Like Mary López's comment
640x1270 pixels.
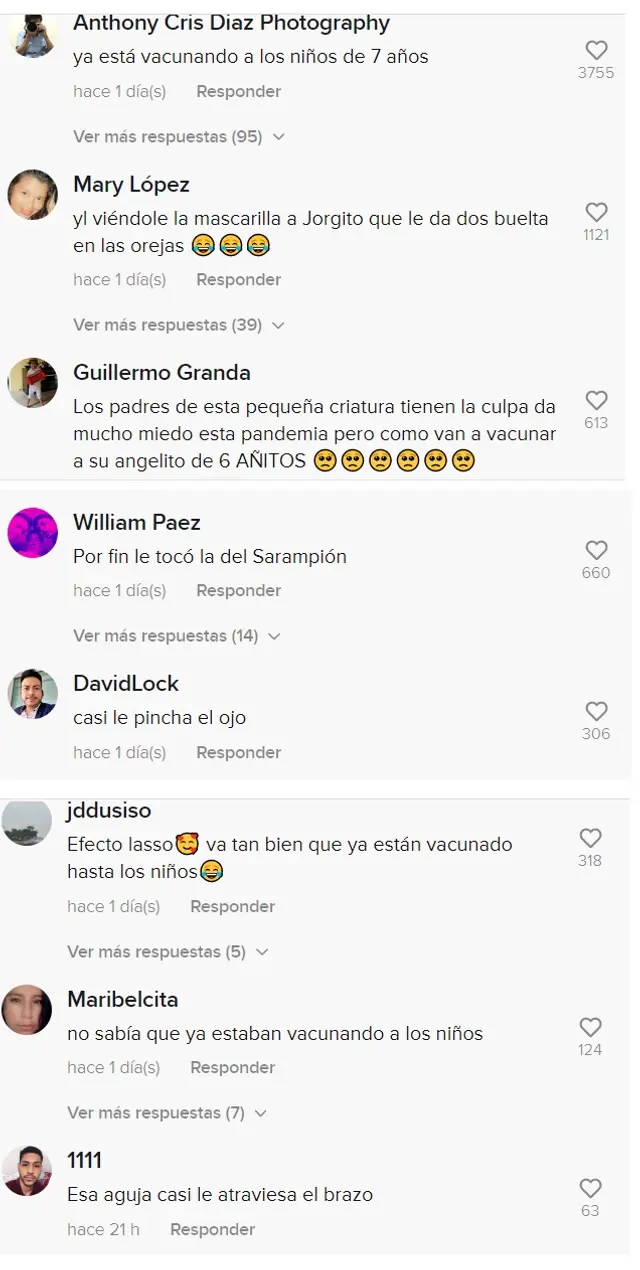tap(596, 212)
